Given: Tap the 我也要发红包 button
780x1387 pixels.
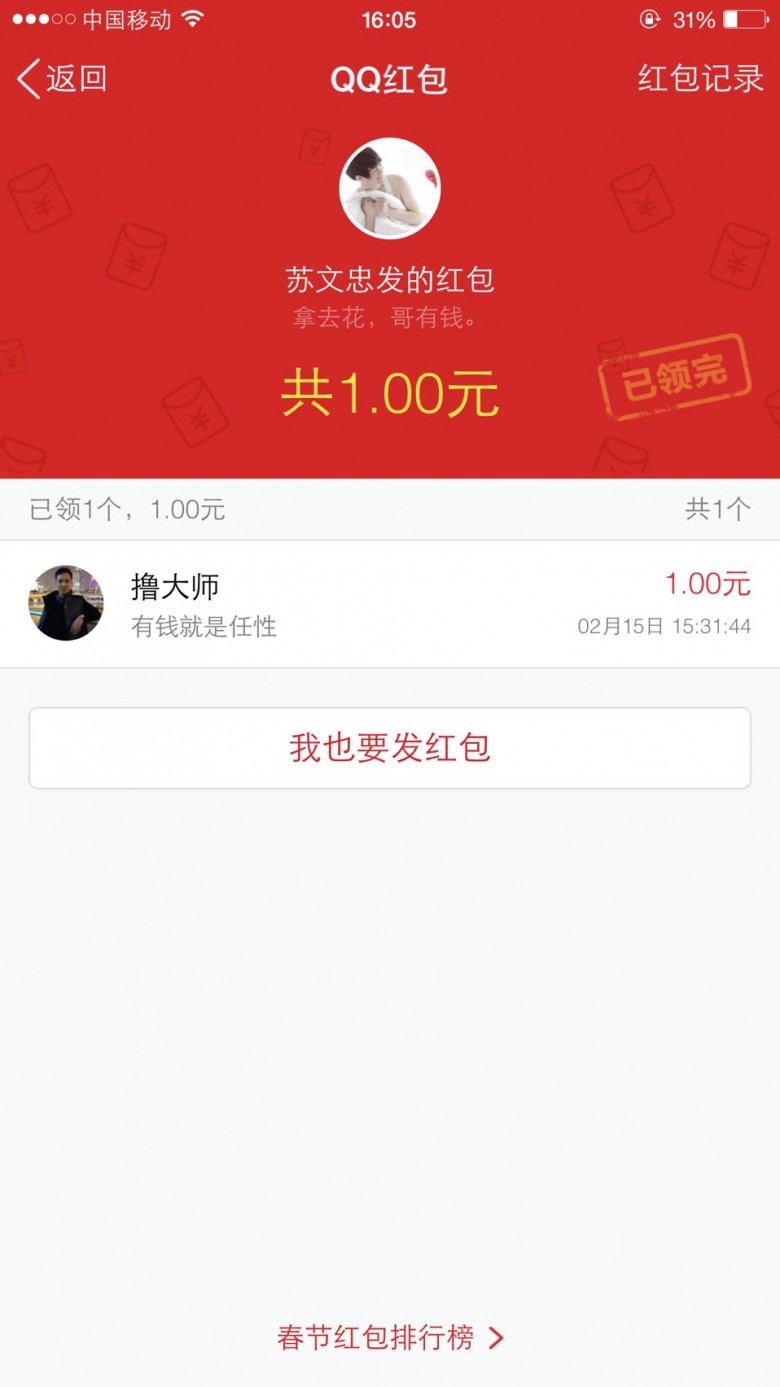Looking at the screenshot, I should [x=390, y=748].
